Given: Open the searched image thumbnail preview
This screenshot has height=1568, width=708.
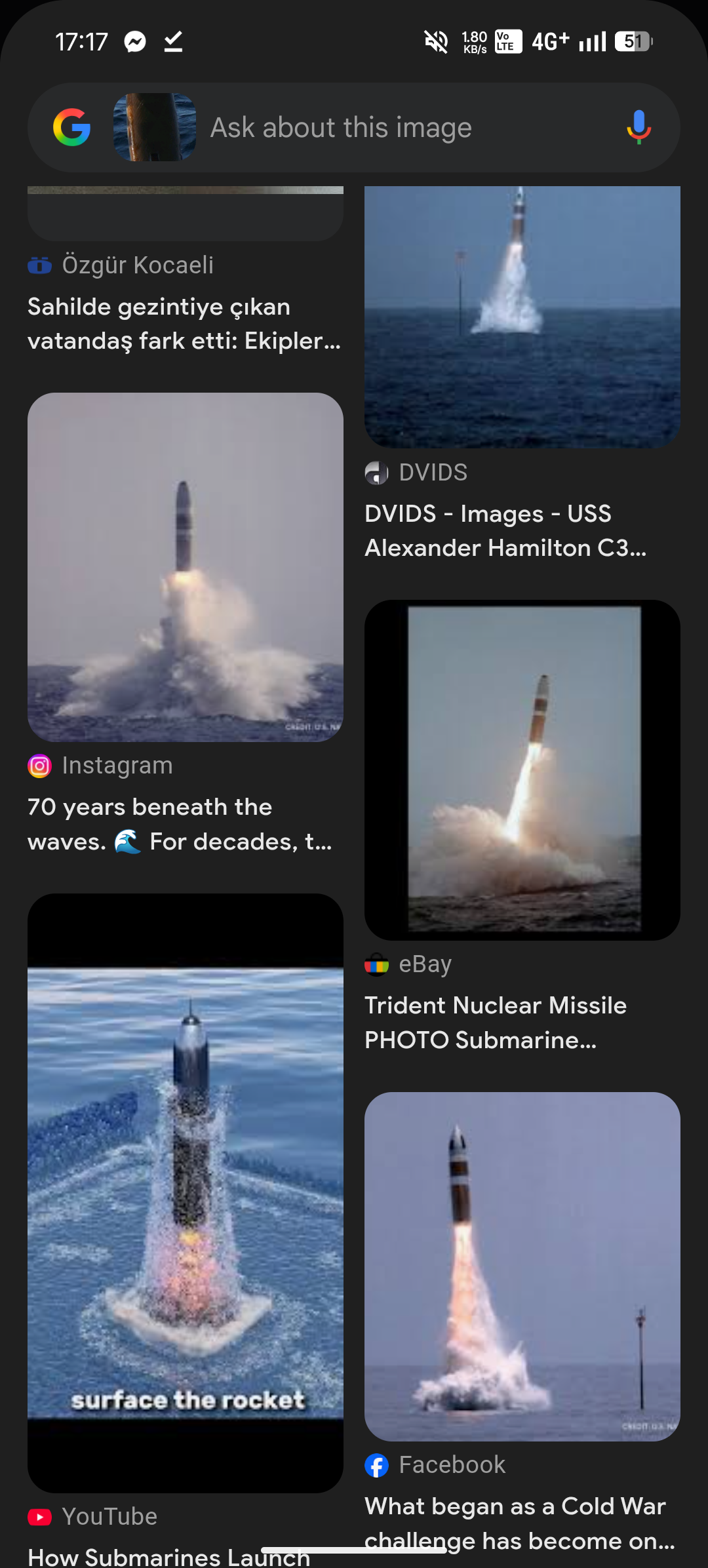Looking at the screenshot, I should pyautogui.click(x=155, y=127).
